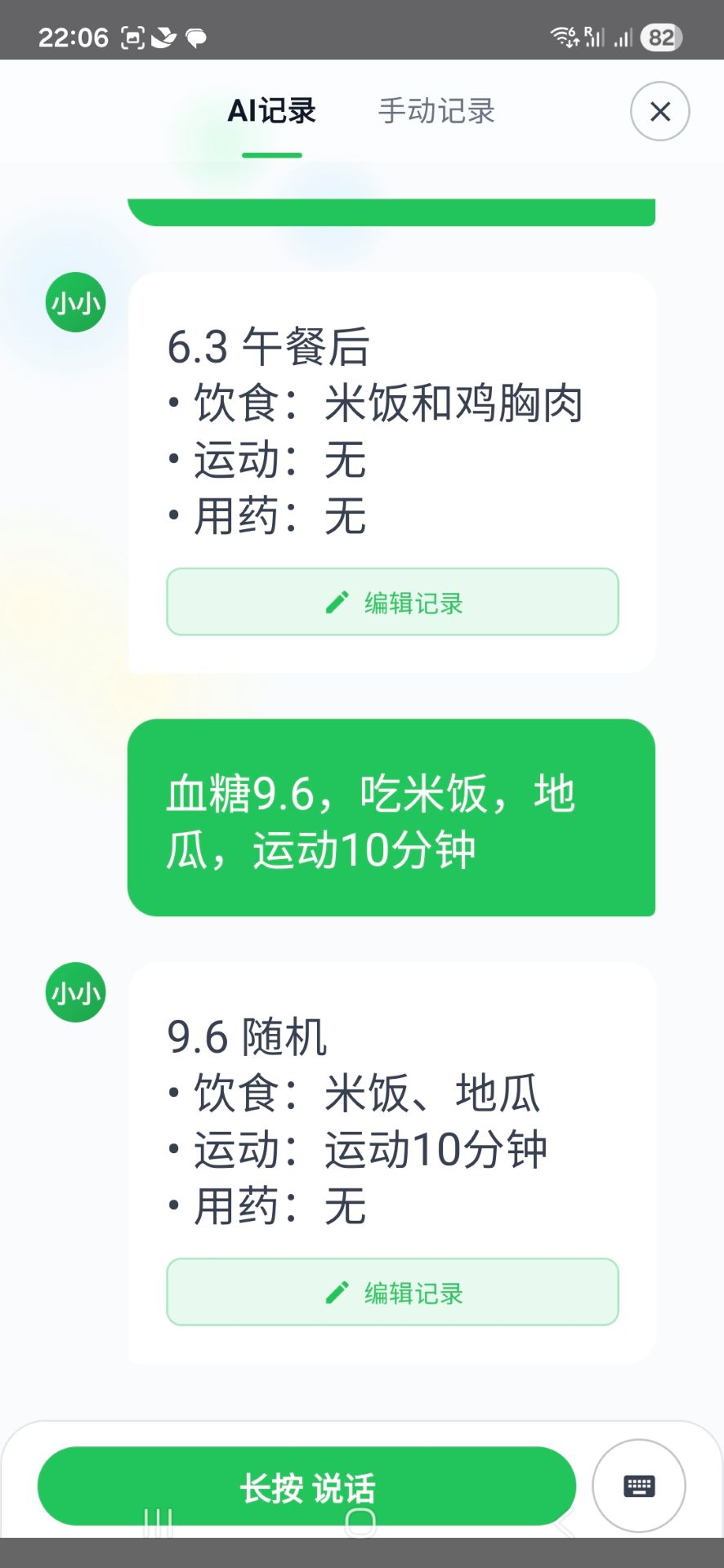Tap the clock showing 22:06 in status bar
The image size is (724, 1568).
[75, 36]
